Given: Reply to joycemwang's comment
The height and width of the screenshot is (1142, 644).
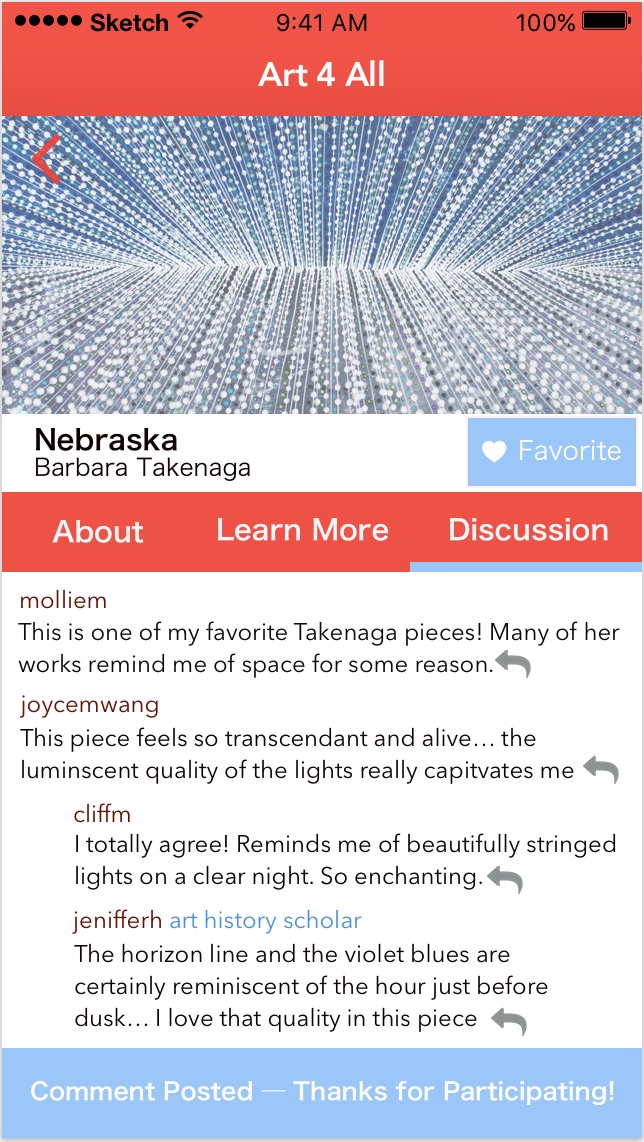Looking at the screenshot, I should pyautogui.click(x=601, y=769).
